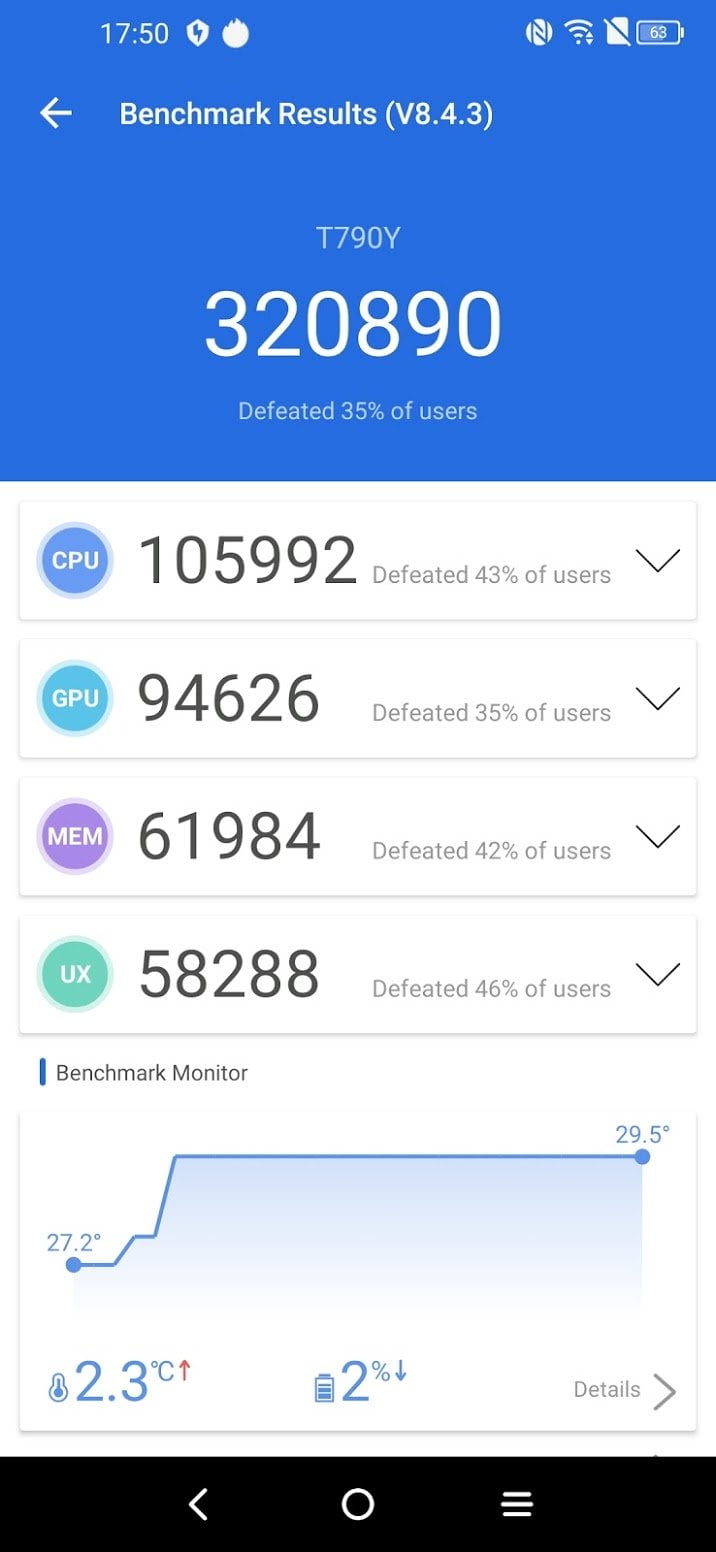
Task: Tap the system home button
Action: [357, 1504]
